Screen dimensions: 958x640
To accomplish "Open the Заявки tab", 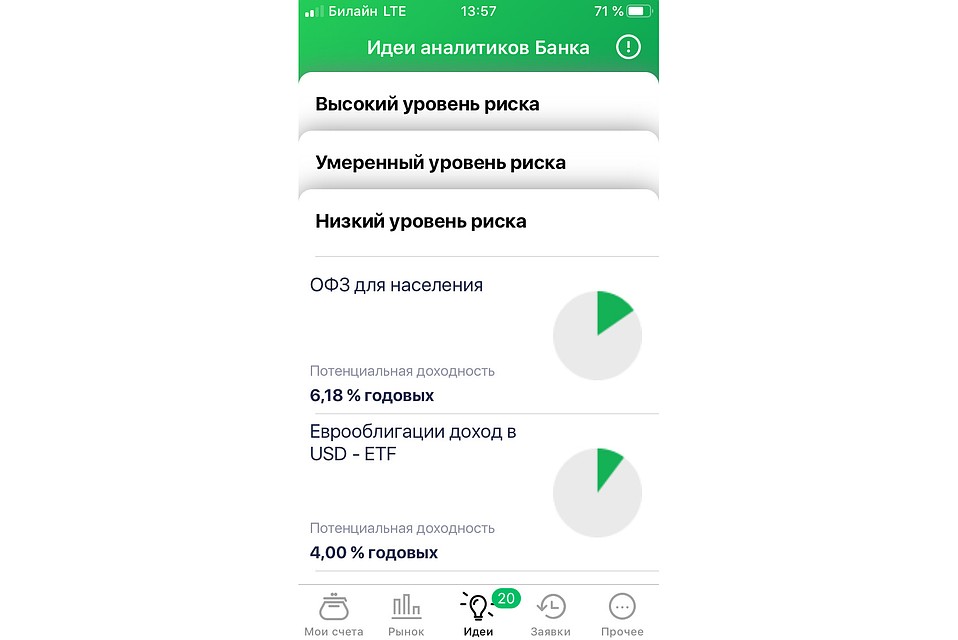I will click(550, 613).
